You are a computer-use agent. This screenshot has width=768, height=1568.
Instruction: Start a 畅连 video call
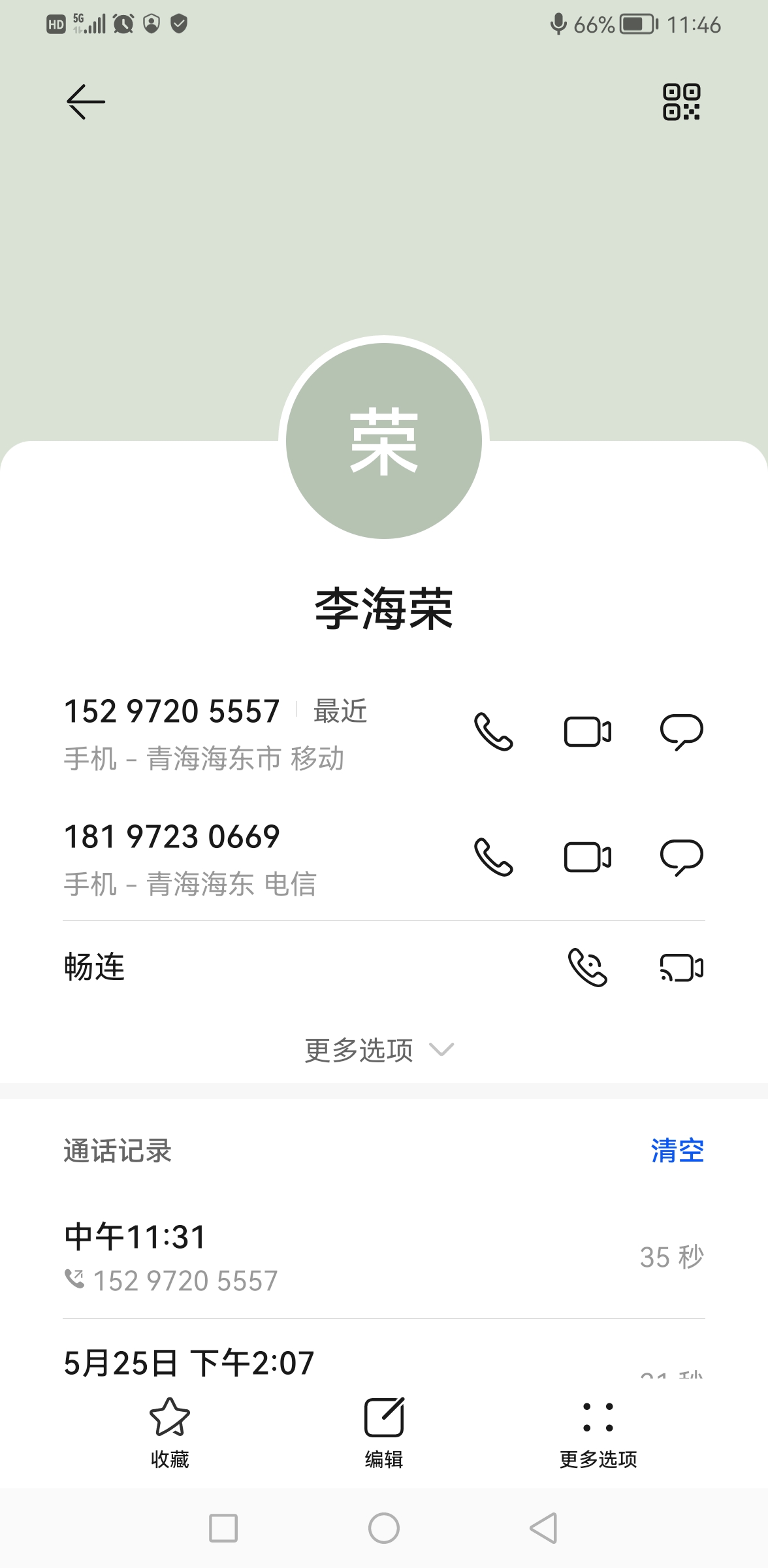[681, 968]
